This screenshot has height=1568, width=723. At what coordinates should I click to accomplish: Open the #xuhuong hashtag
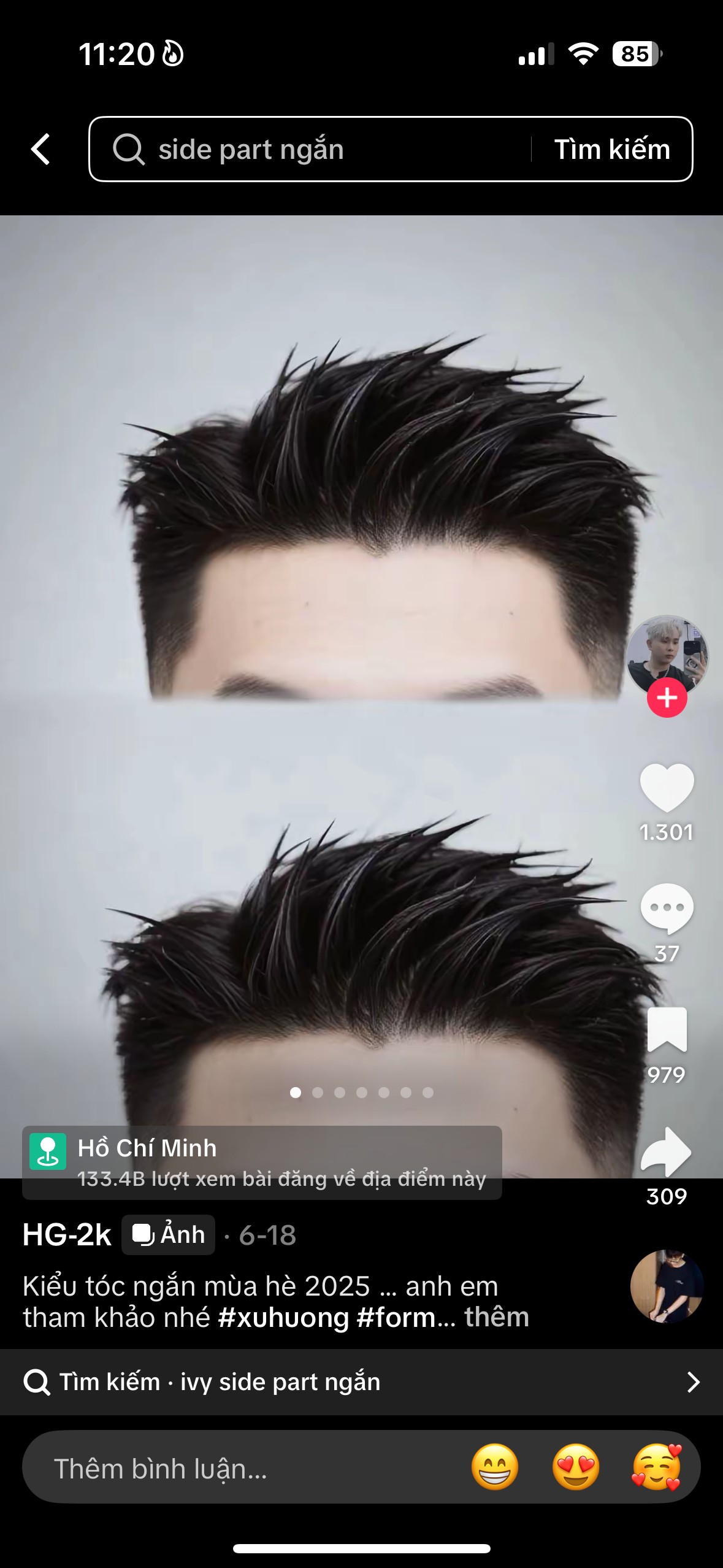(283, 1317)
